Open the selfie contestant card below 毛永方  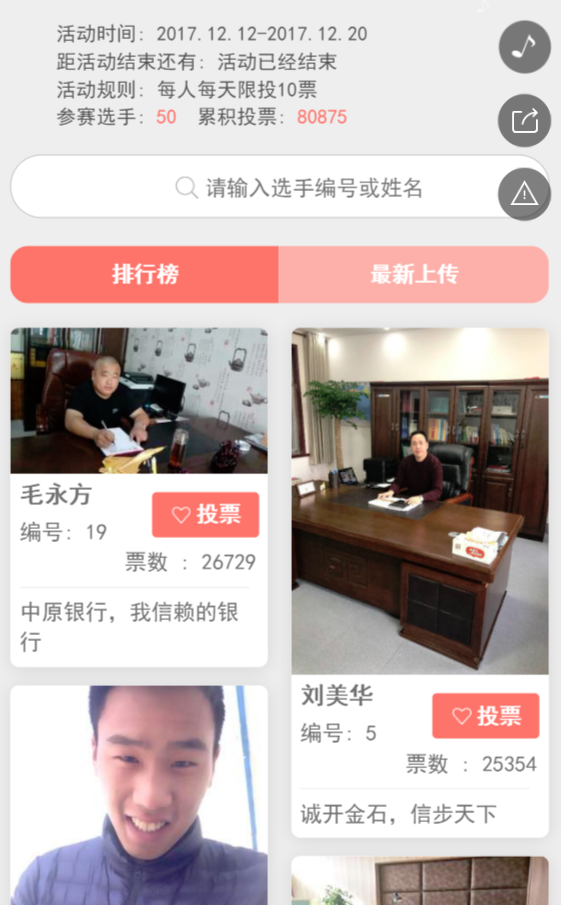tap(139, 795)
